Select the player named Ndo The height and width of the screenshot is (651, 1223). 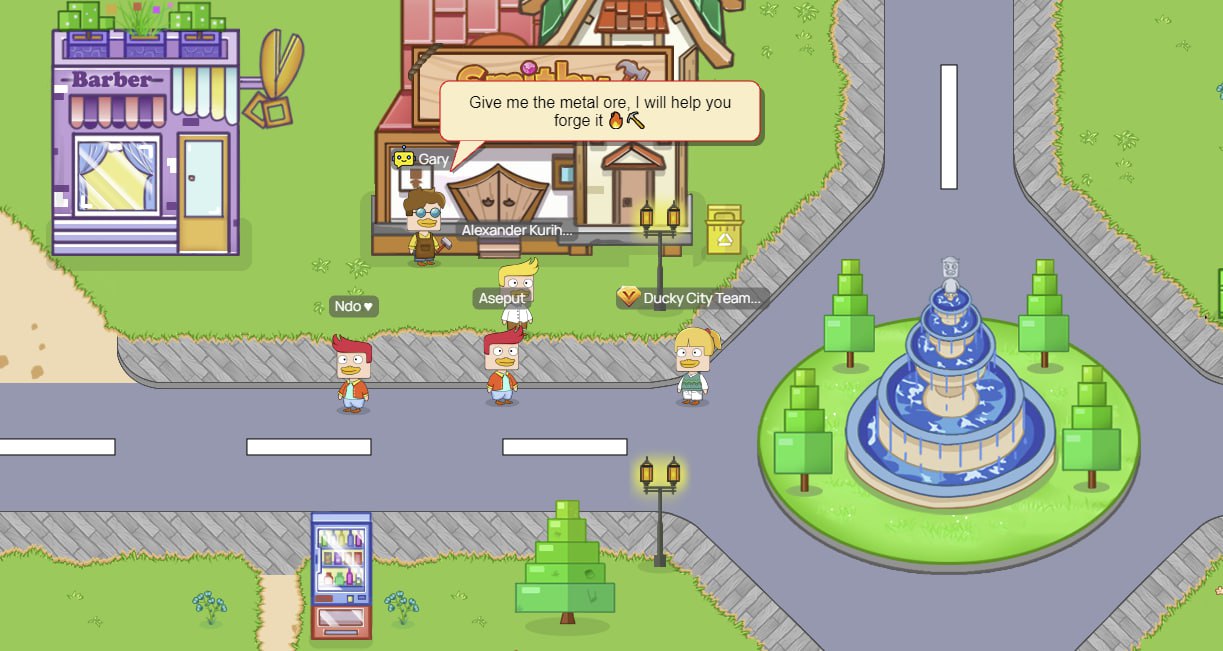(x=352, y=374)
